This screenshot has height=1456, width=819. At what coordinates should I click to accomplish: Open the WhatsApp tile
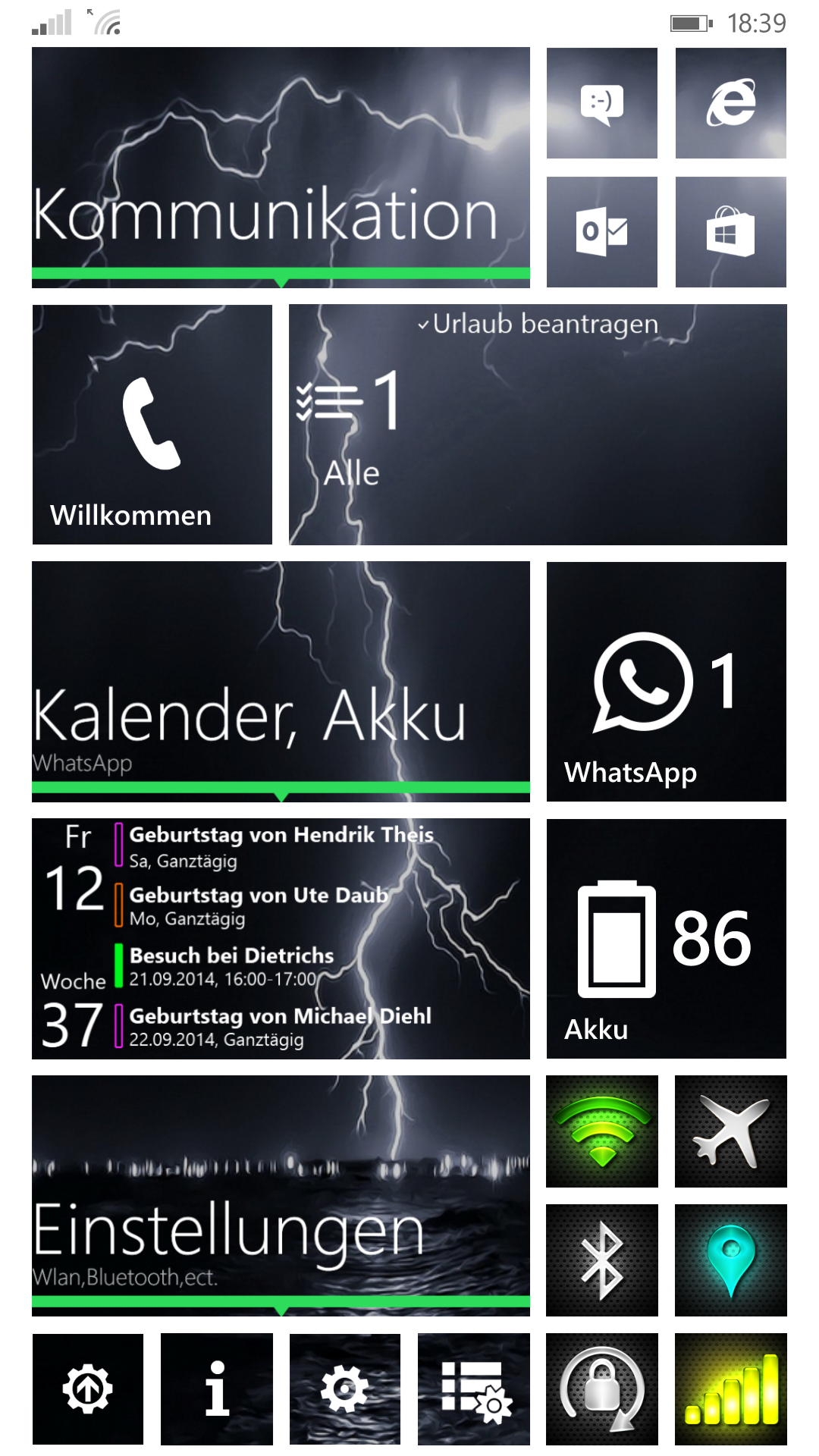[666, 682]
